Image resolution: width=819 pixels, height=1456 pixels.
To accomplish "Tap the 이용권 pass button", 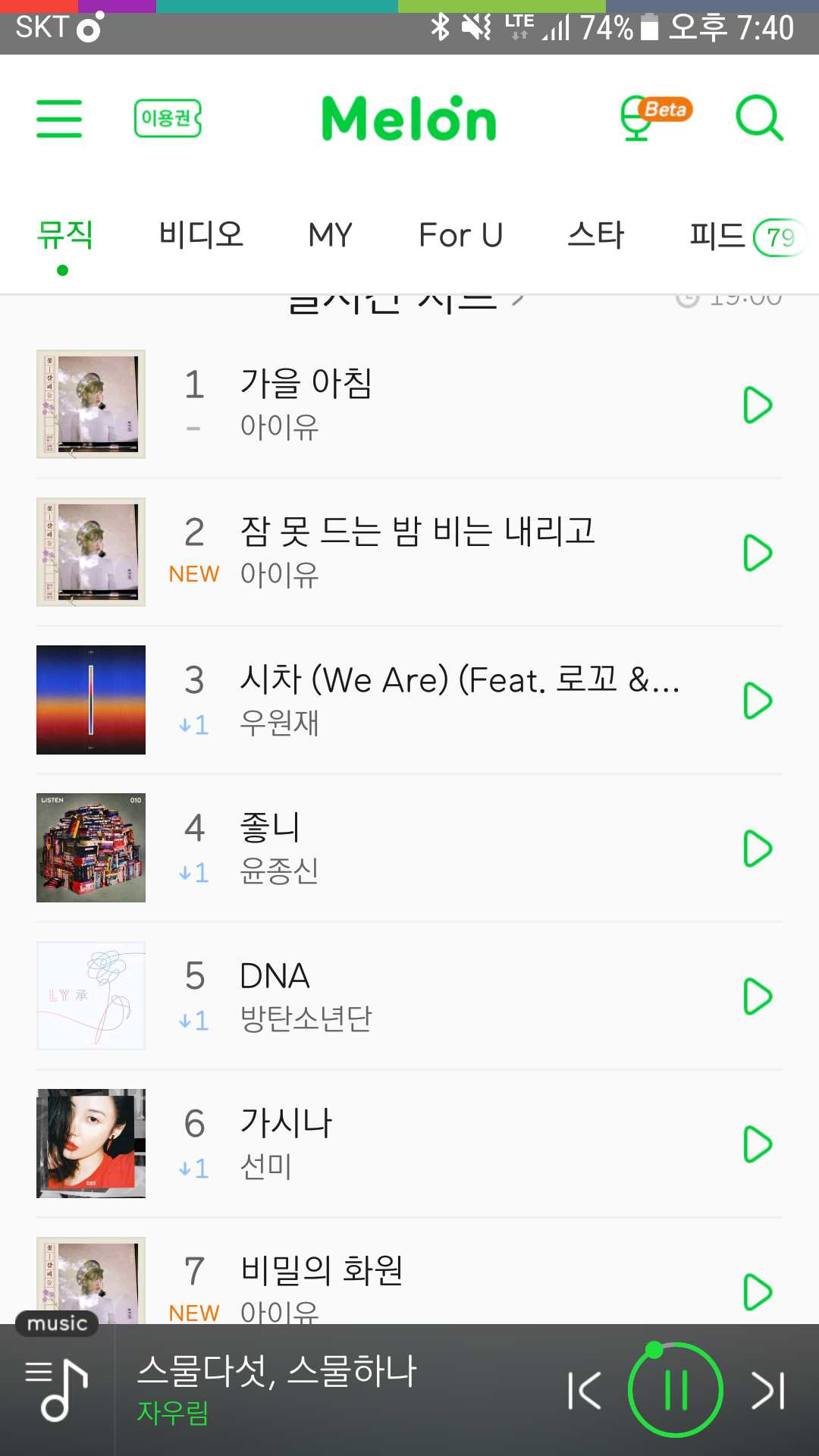I will (x=168, y=119).
